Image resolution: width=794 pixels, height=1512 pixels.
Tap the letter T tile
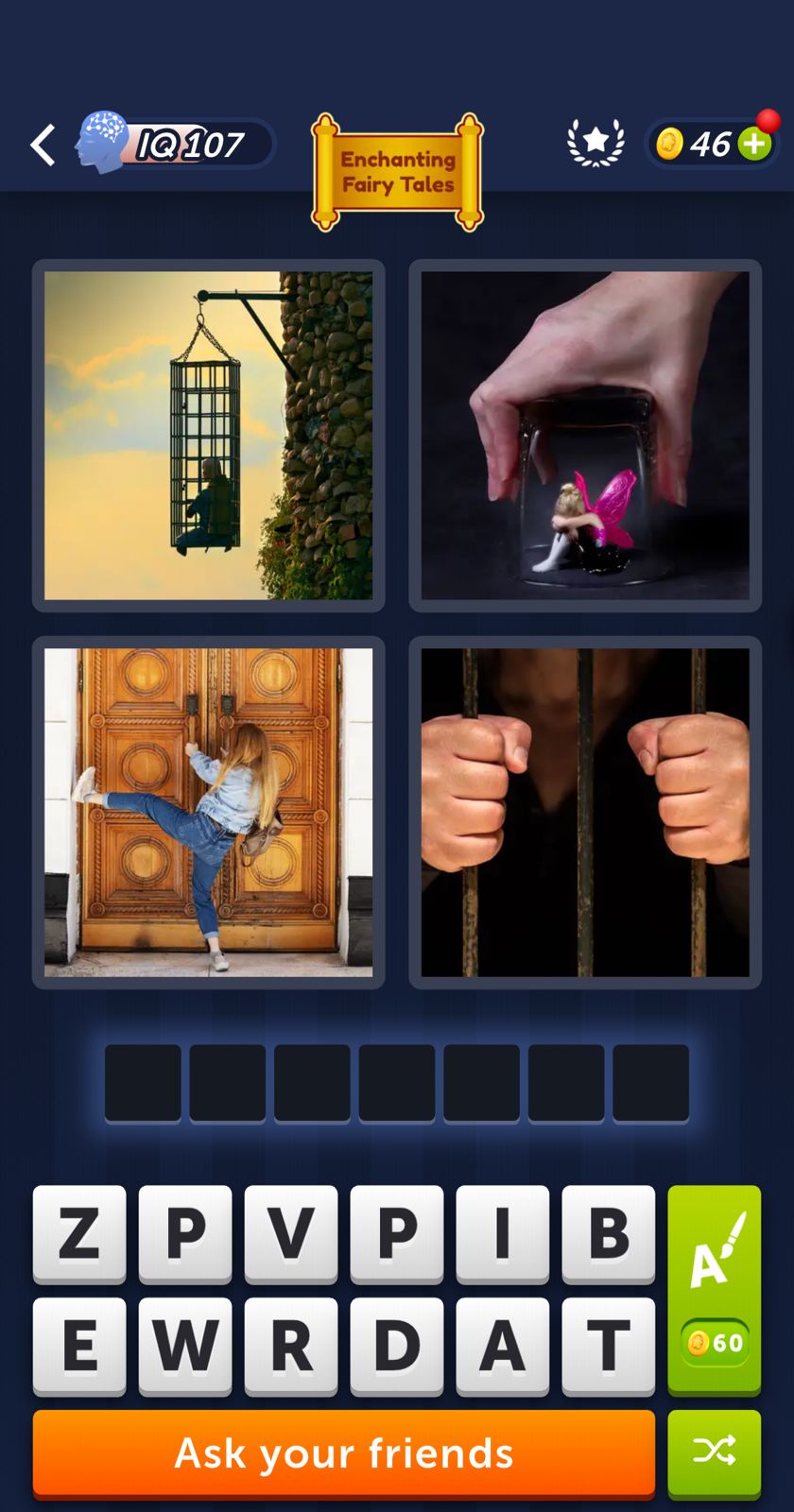[609, 1345]
